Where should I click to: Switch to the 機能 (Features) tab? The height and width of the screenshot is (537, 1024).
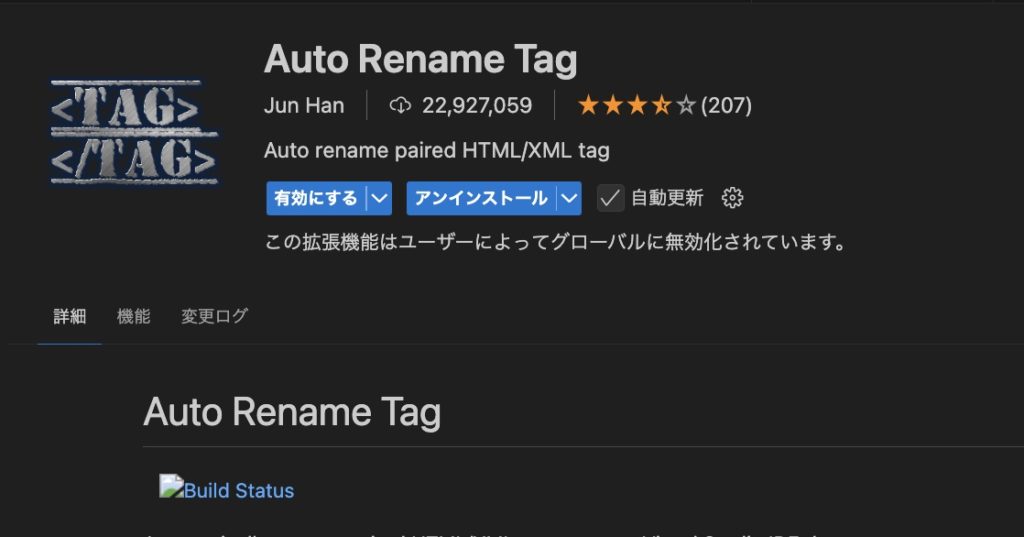click(134, 317)
